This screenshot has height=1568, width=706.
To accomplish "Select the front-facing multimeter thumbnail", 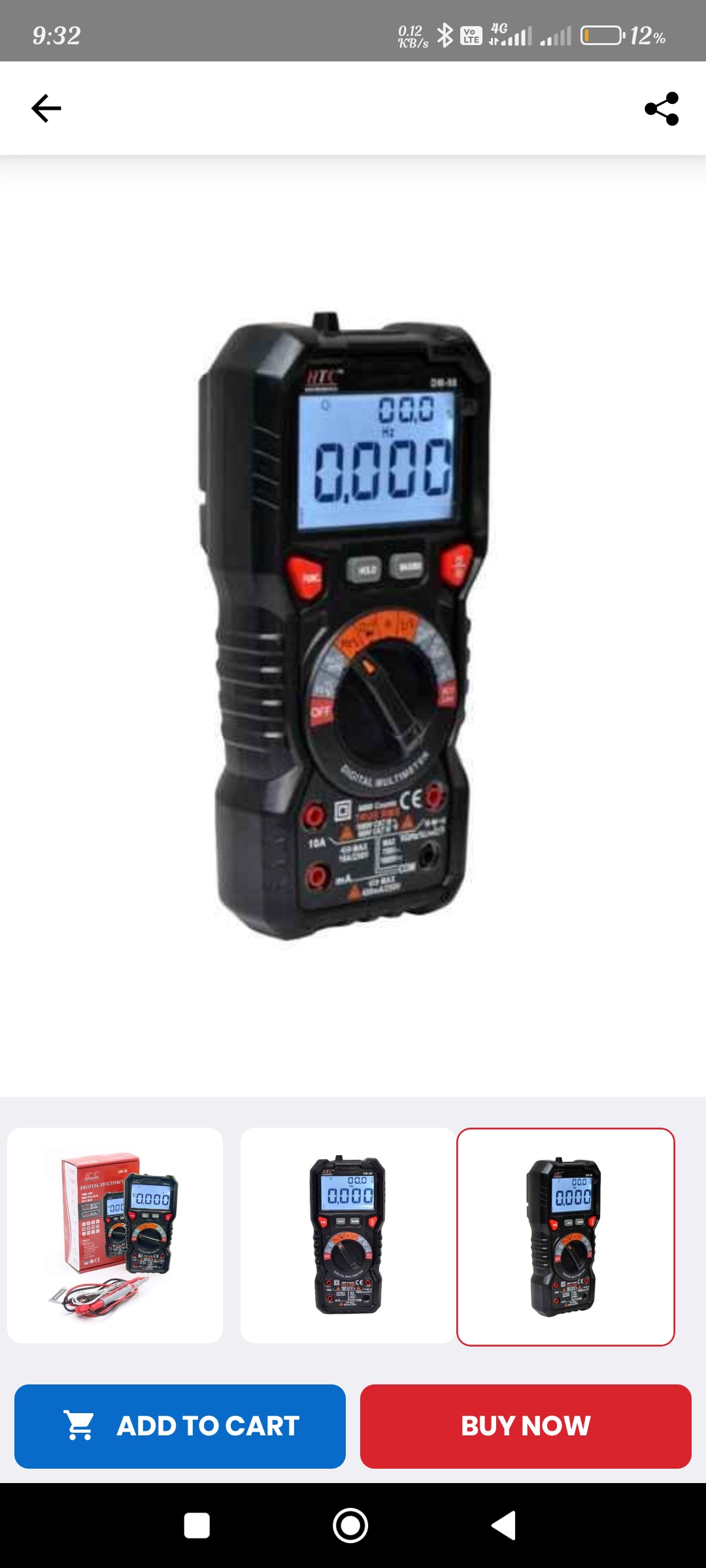I will click(x=346, y=1236).
